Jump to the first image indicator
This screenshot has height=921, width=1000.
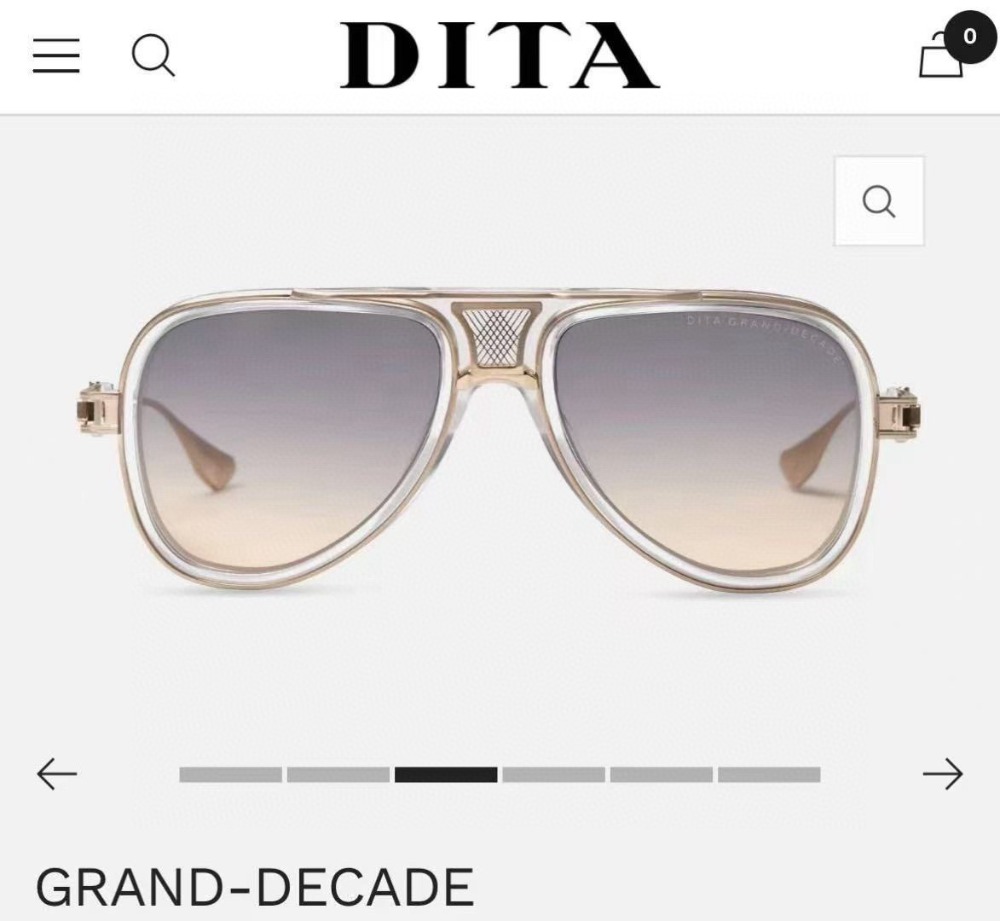click(x=231, y=774)
